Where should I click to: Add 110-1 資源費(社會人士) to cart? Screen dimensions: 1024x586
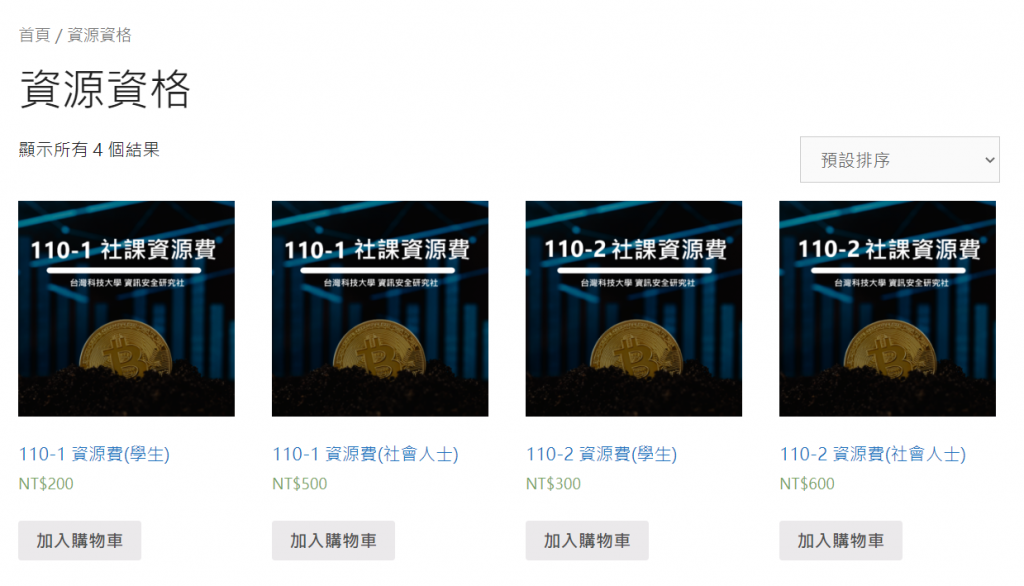point(333,540)
